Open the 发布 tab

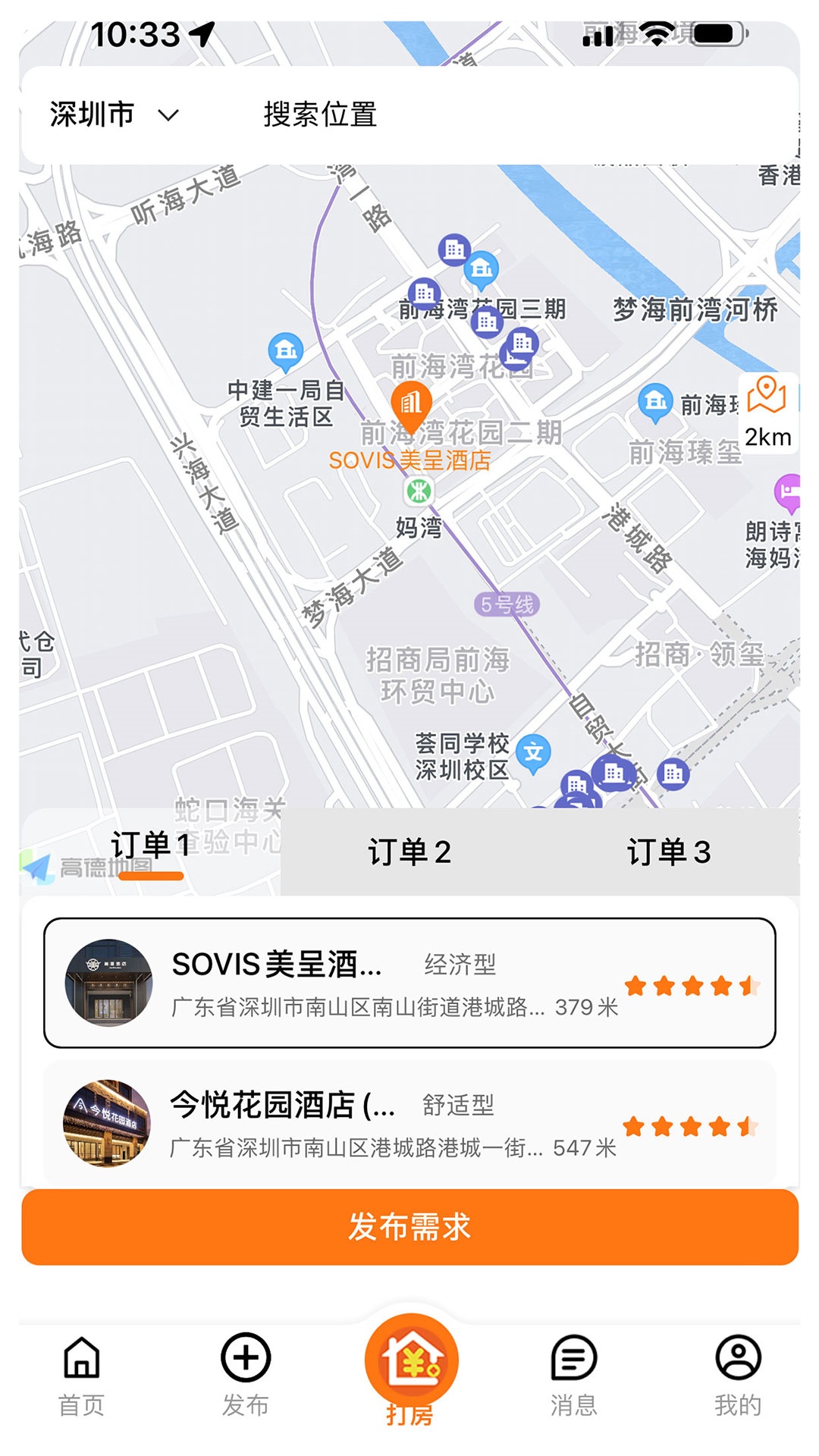[246, 1376]
